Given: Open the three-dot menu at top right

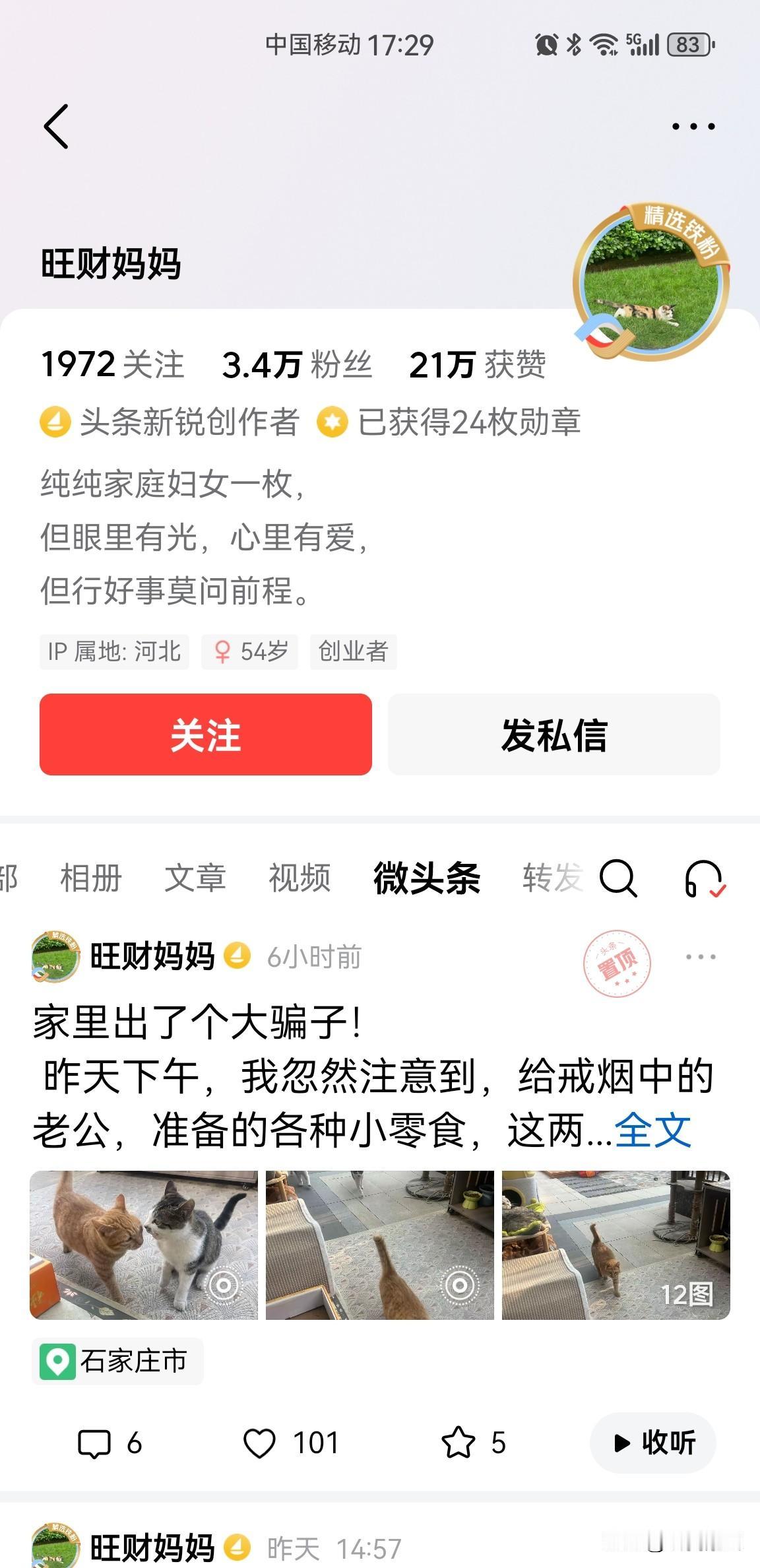Looking at the screenshot, I should point(693,125).
